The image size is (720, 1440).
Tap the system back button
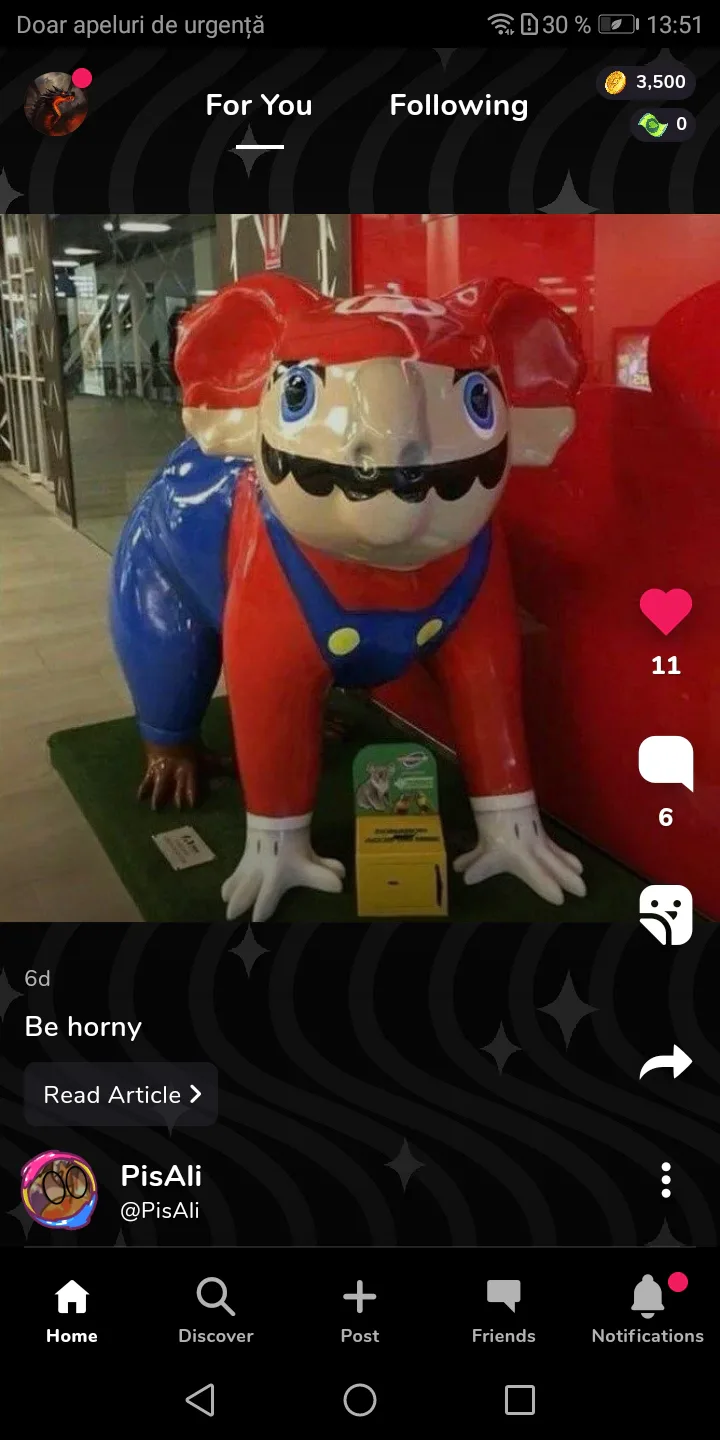[x=200, y=1400]
